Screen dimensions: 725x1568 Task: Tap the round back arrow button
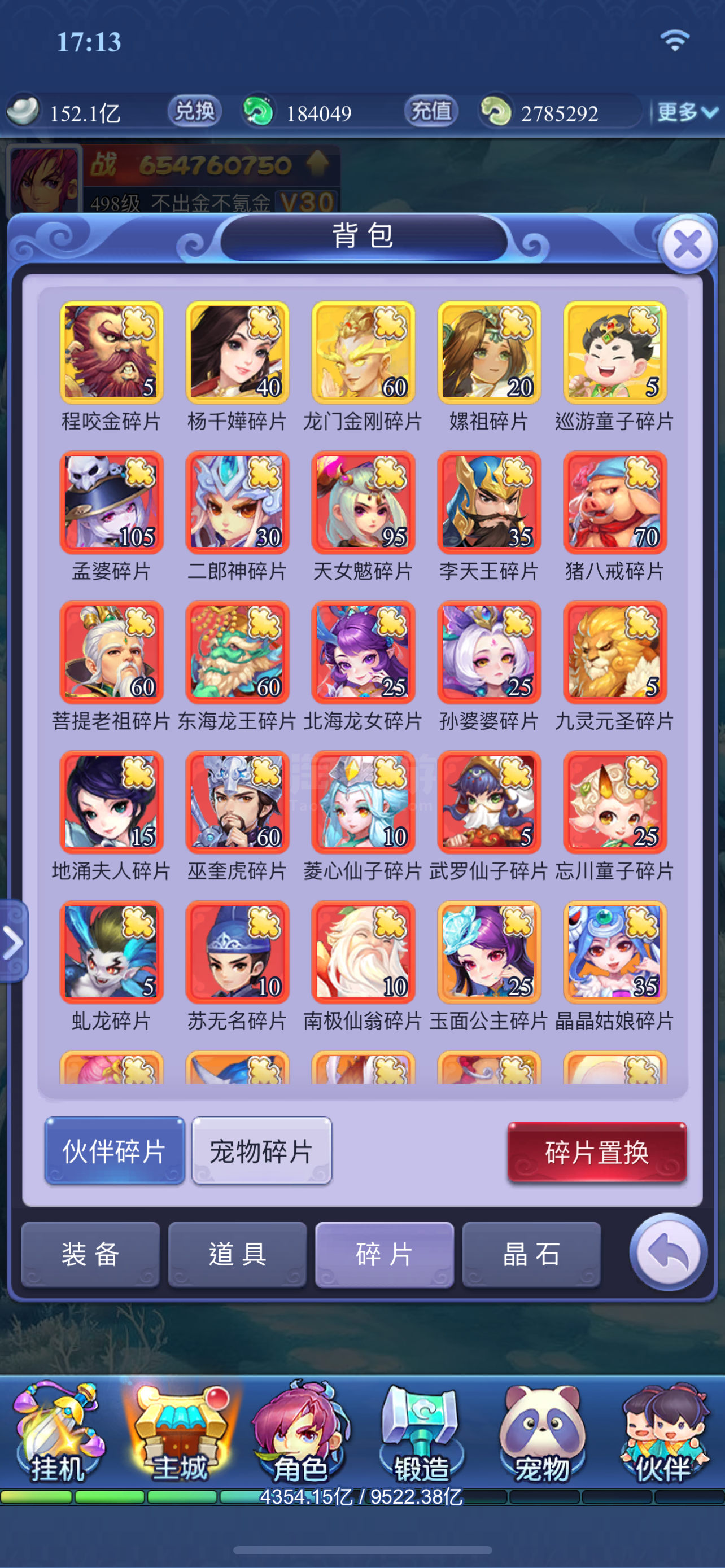coord(668,1251)
